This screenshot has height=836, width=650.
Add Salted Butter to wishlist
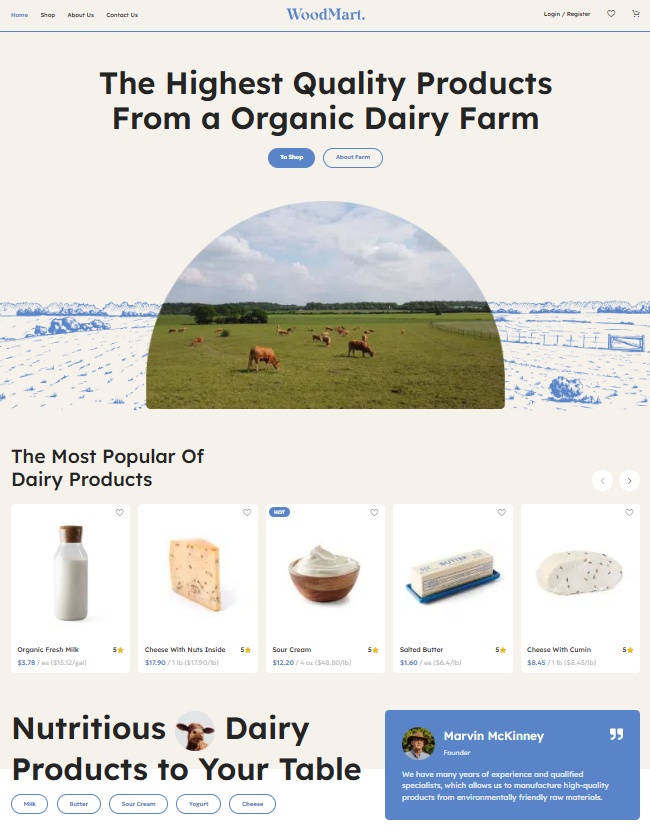[x=502, y=513]
